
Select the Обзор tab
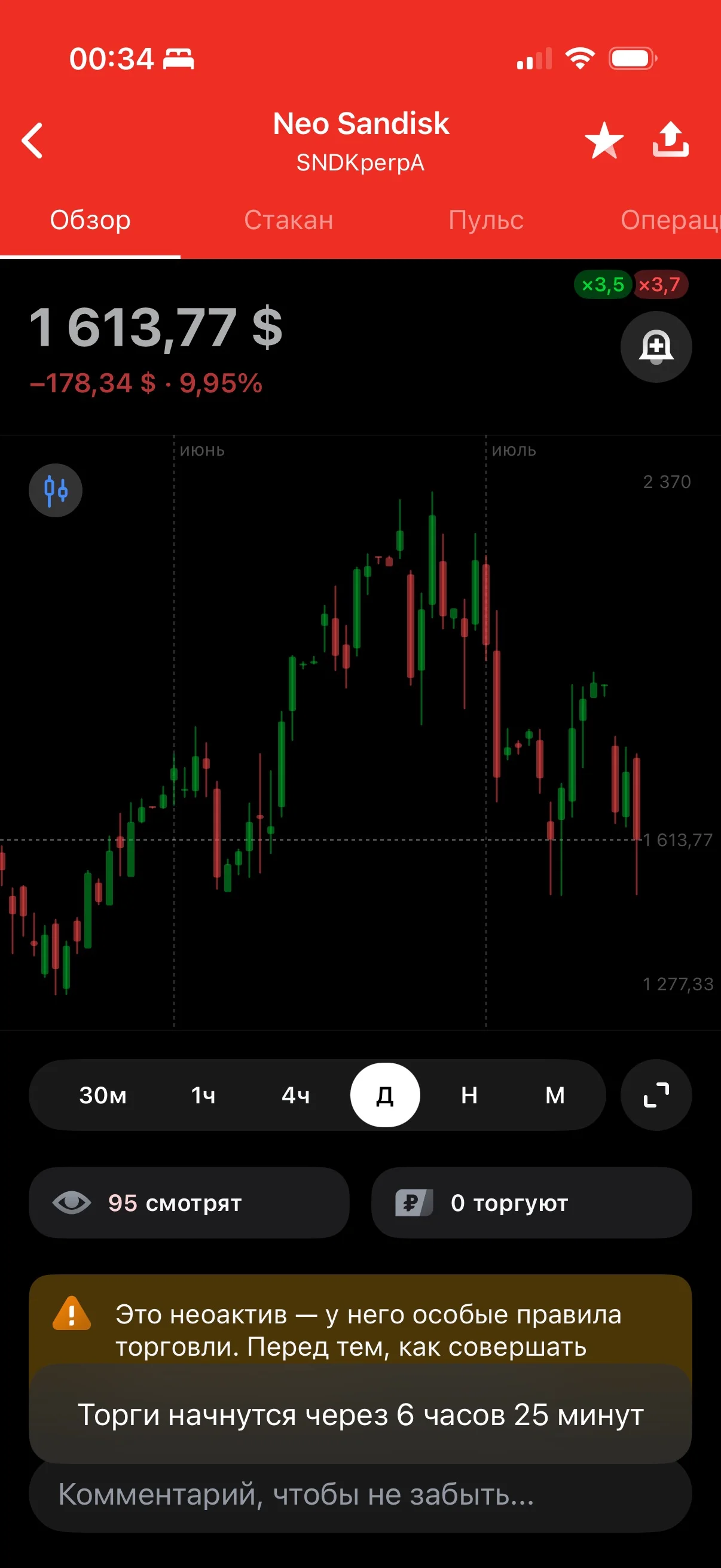(x=90, y=219)
